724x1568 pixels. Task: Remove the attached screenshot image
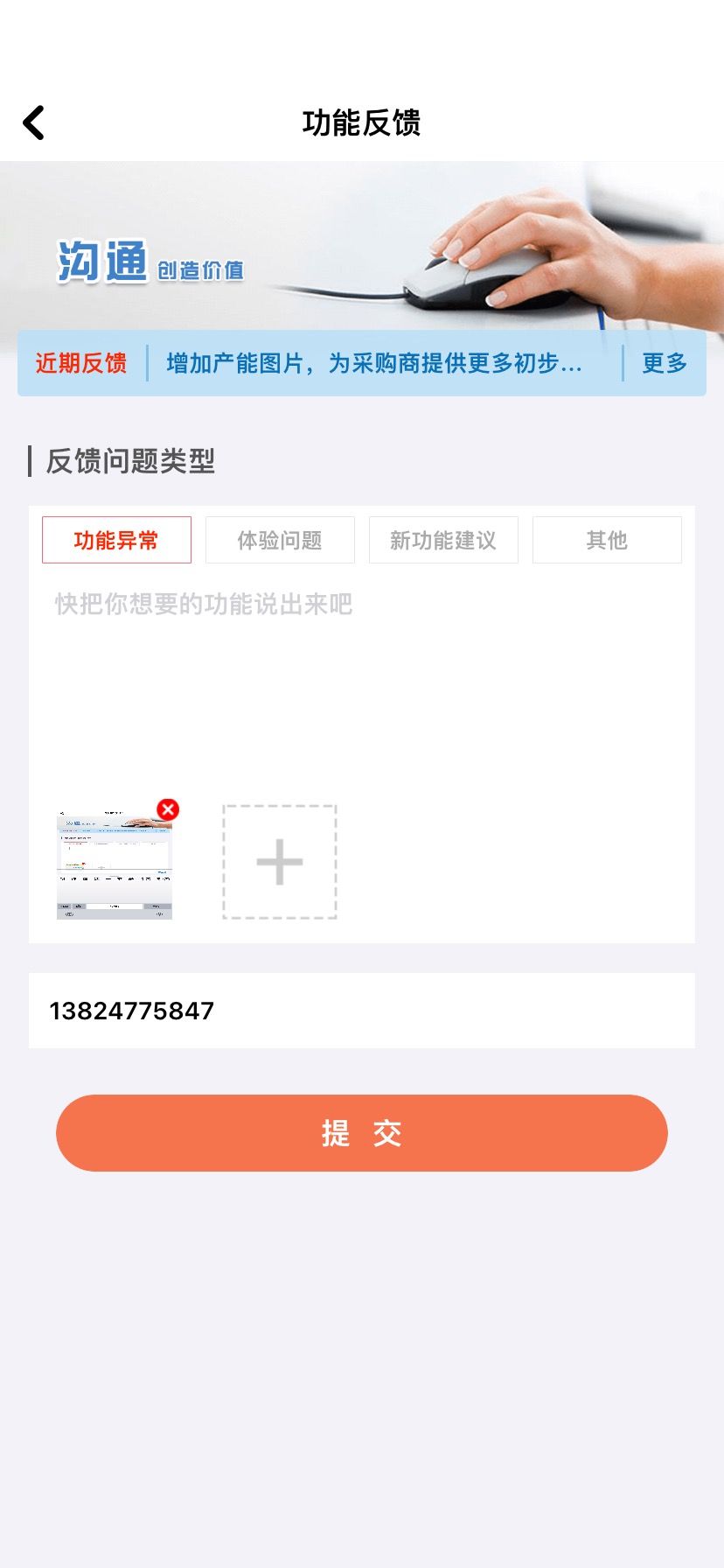coord(168,809)
